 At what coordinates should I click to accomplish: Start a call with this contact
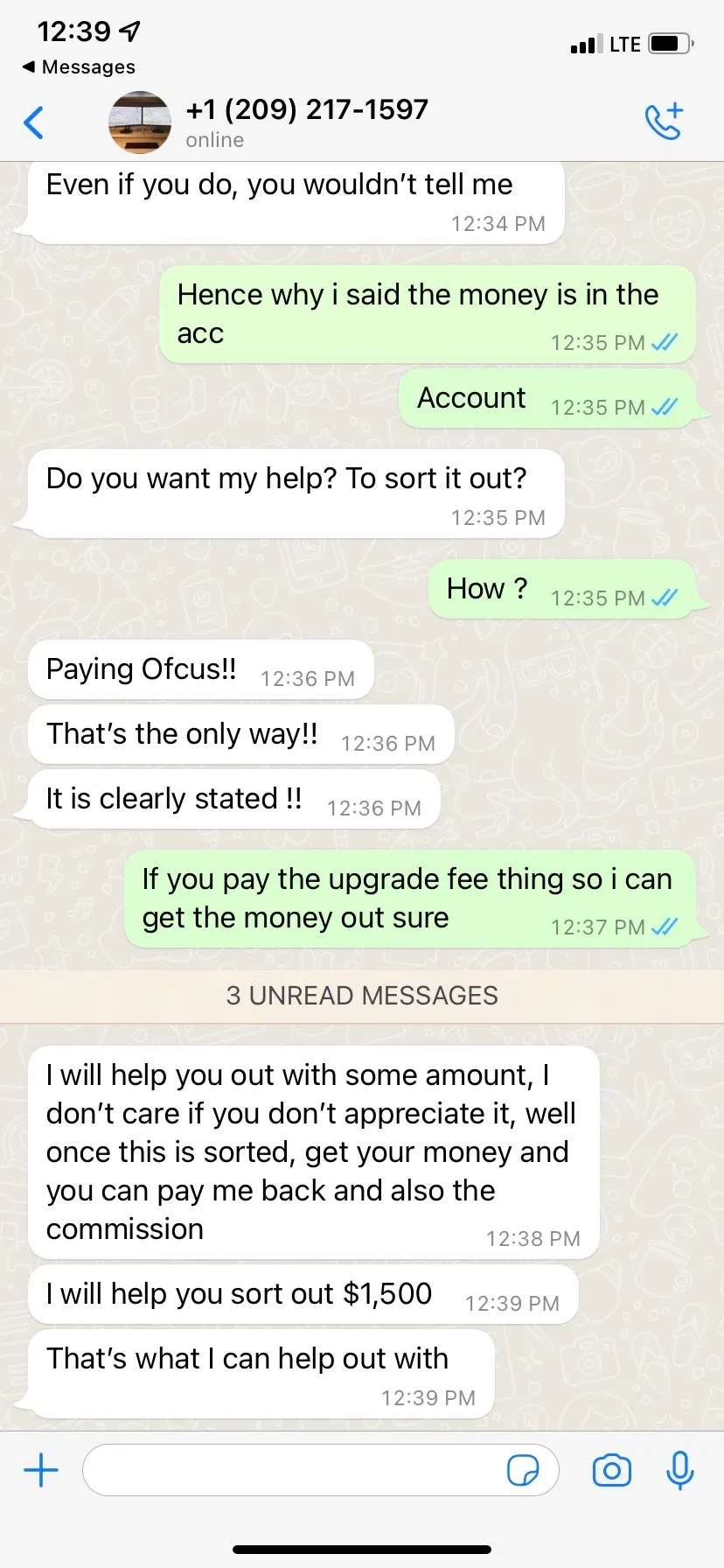point(664,122)
